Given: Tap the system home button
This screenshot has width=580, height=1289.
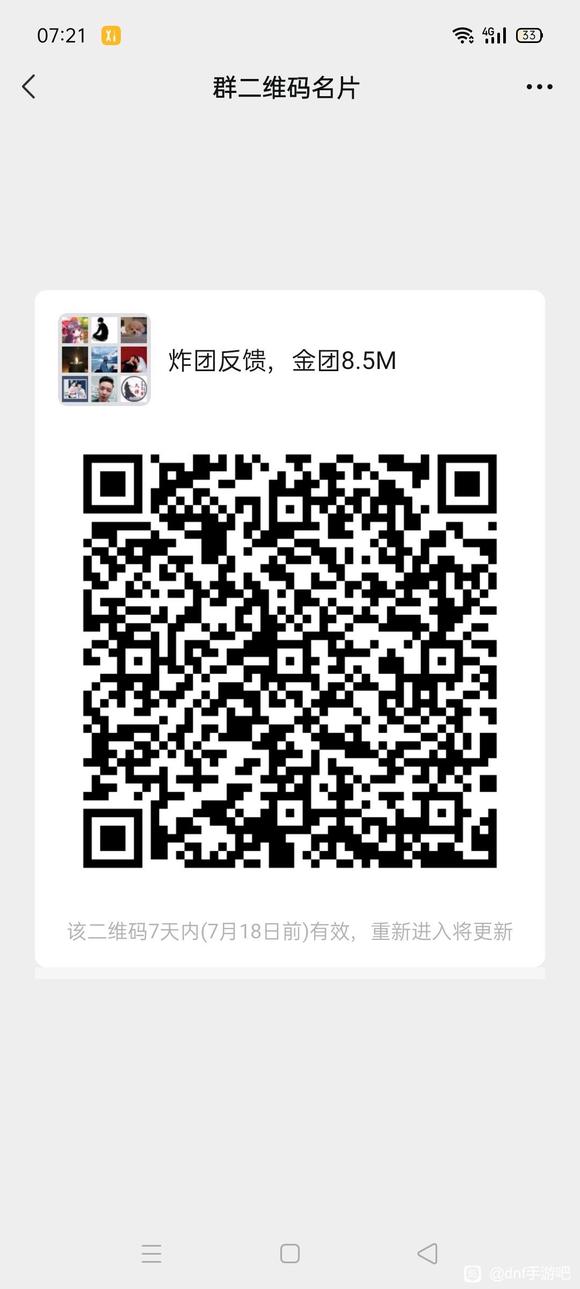Looking at the screenshot, I should click(290, 1253).
